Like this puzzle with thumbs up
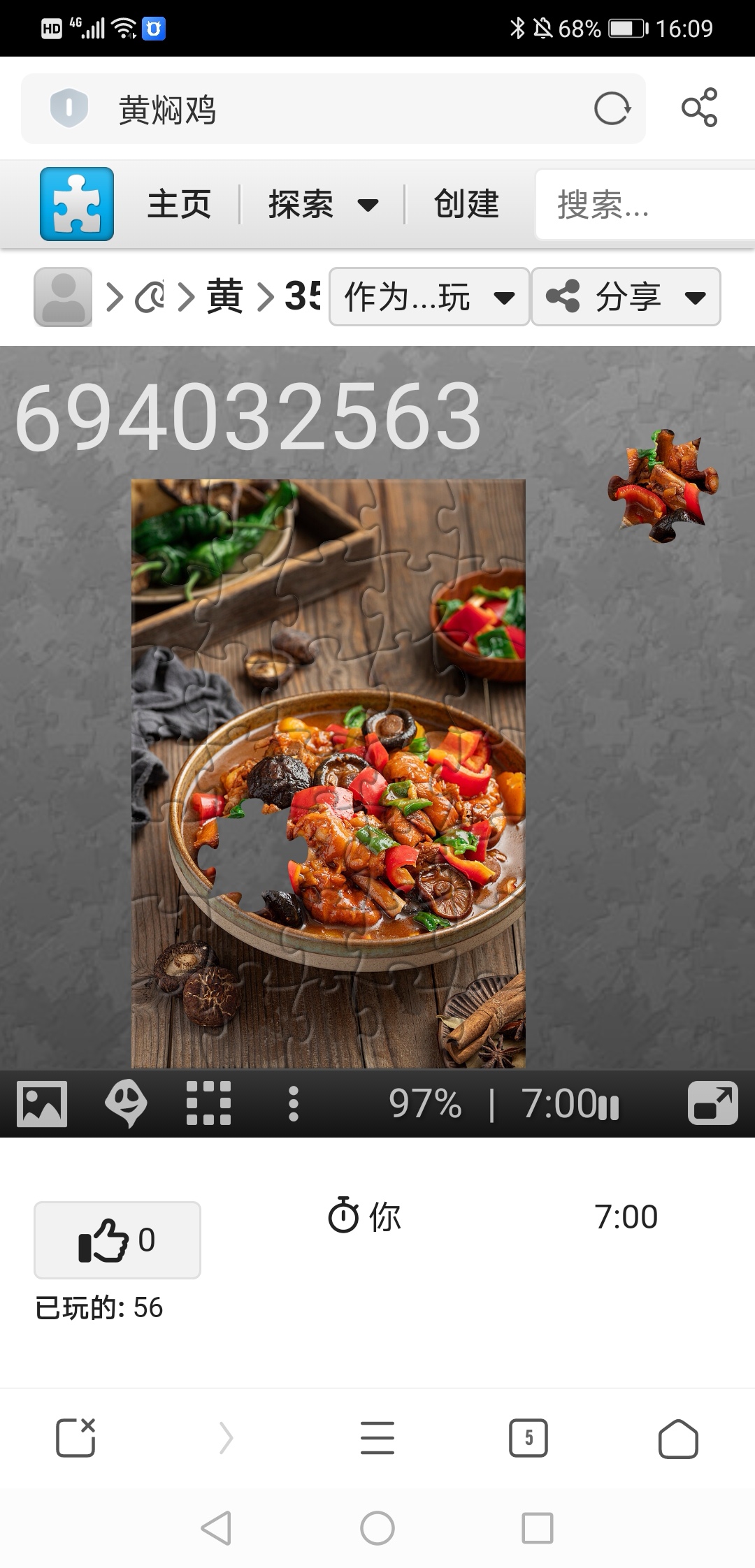The image size is (755, 1568). 117,1240
